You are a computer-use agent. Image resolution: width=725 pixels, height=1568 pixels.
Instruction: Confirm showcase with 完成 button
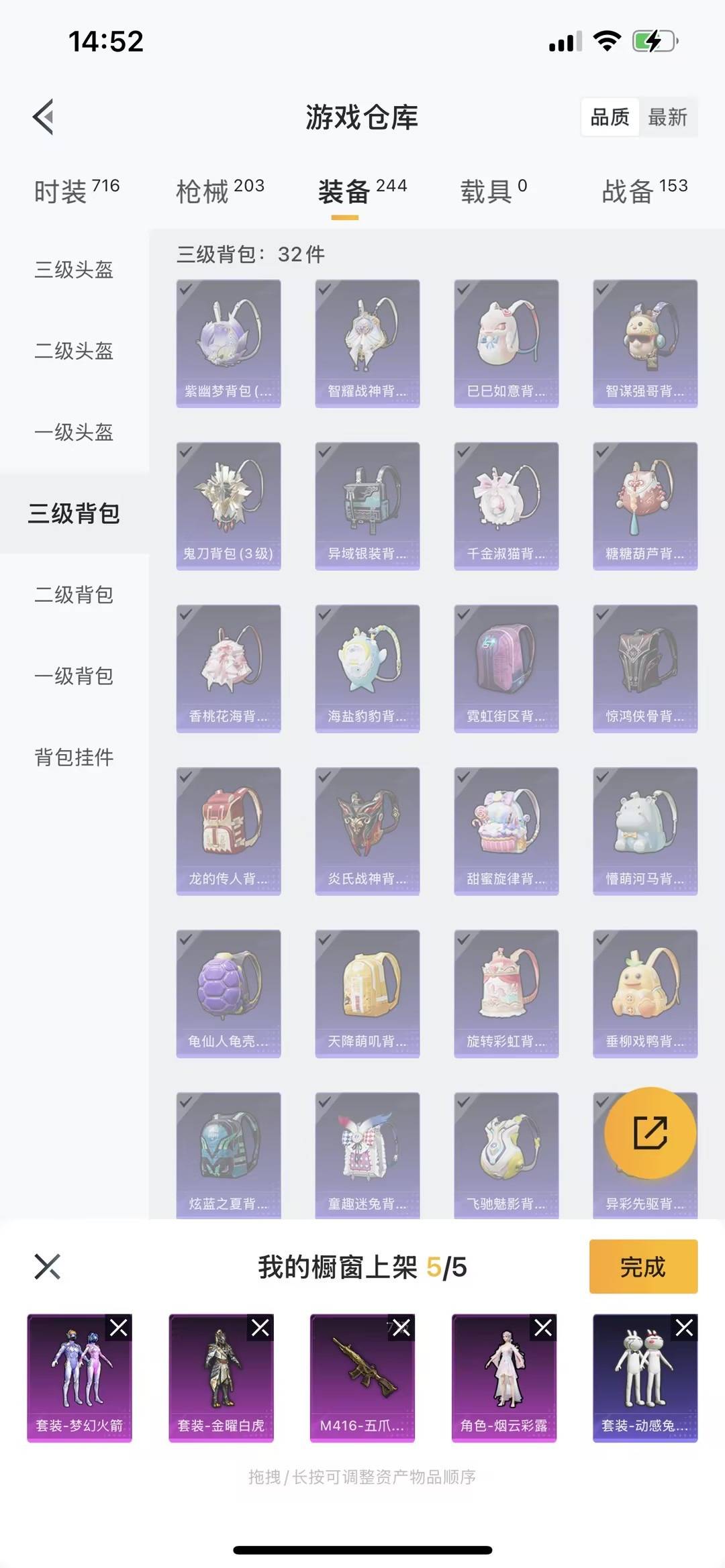point(643,1266)
